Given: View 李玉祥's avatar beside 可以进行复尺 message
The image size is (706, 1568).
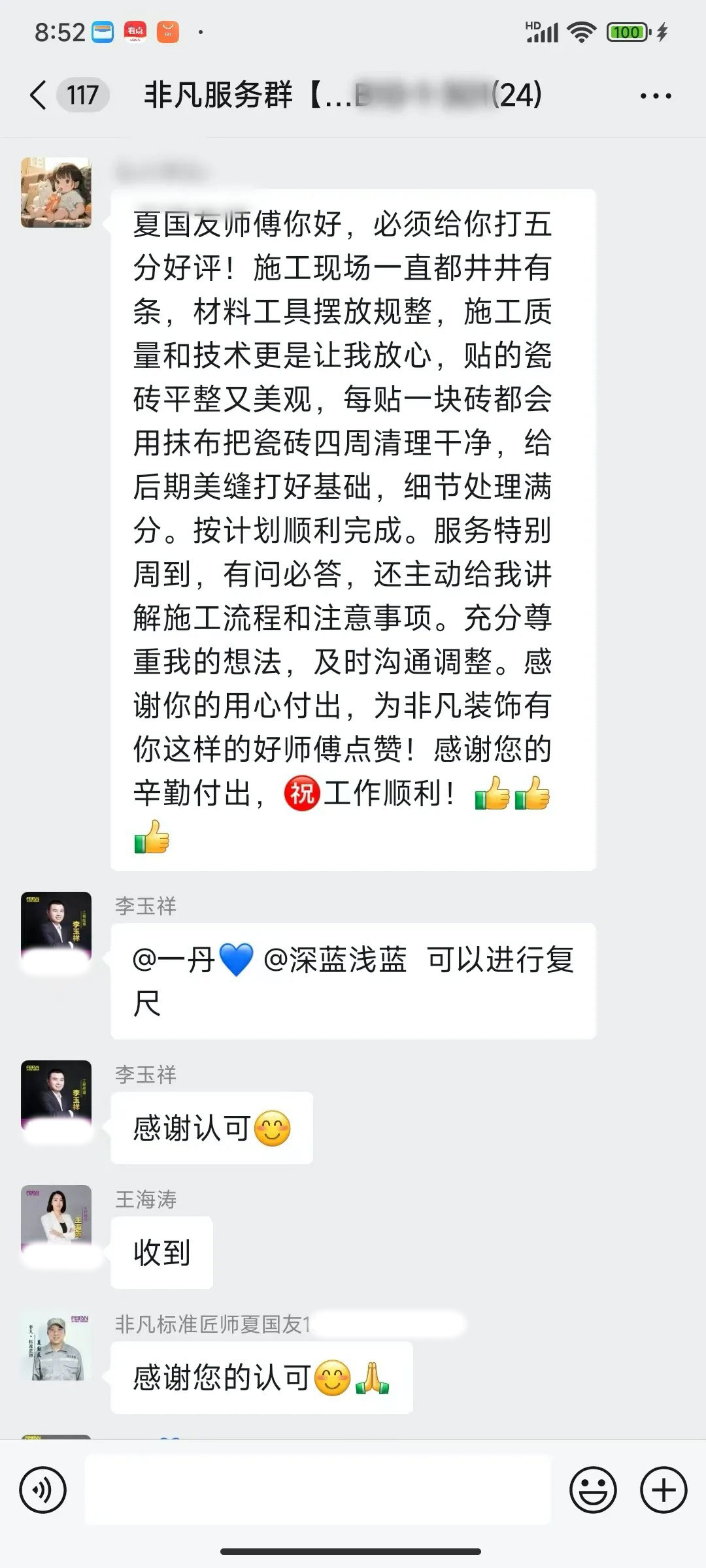Looking at the screenshot, I should [56, 926].
